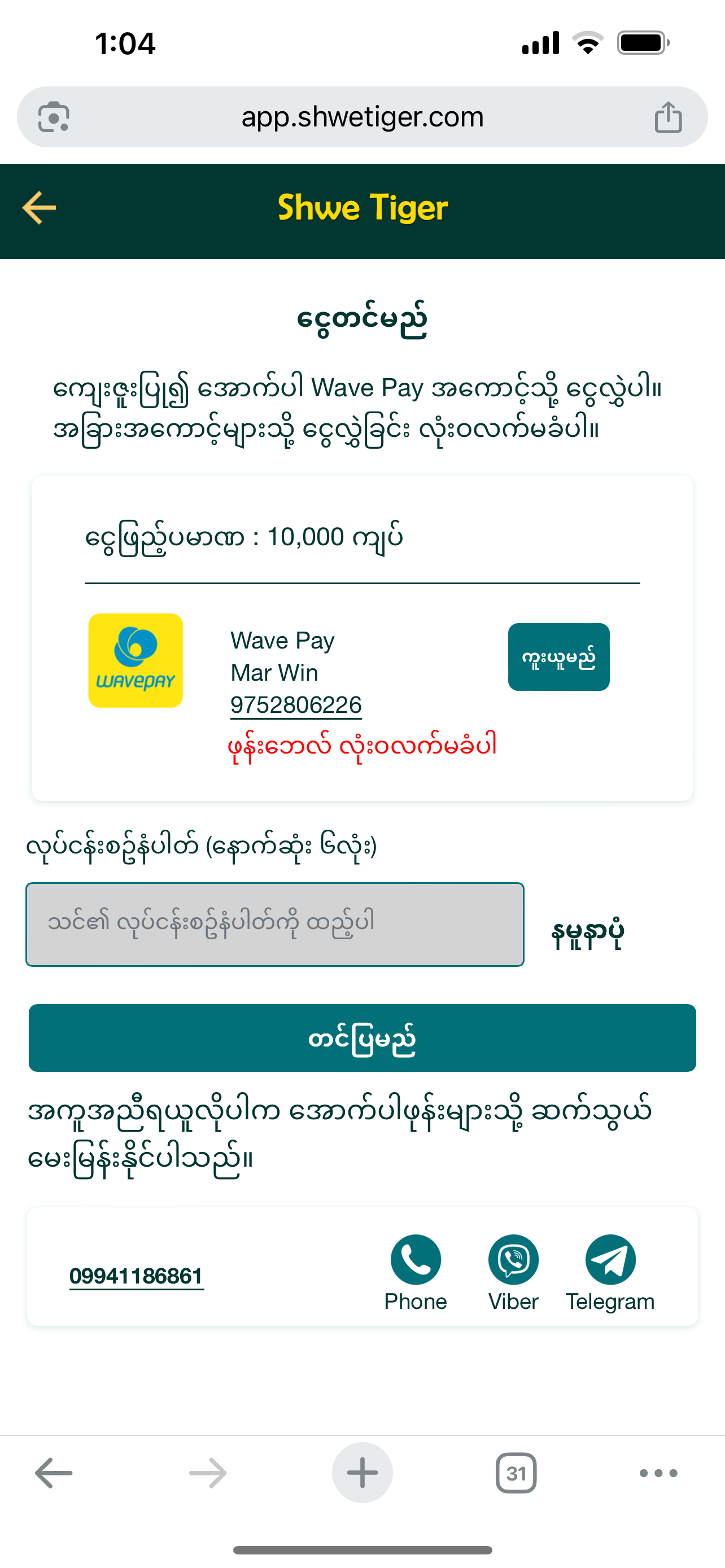The image size is (725, 1568).
Task: Go back in browser toolbar
Action: 54,1473
